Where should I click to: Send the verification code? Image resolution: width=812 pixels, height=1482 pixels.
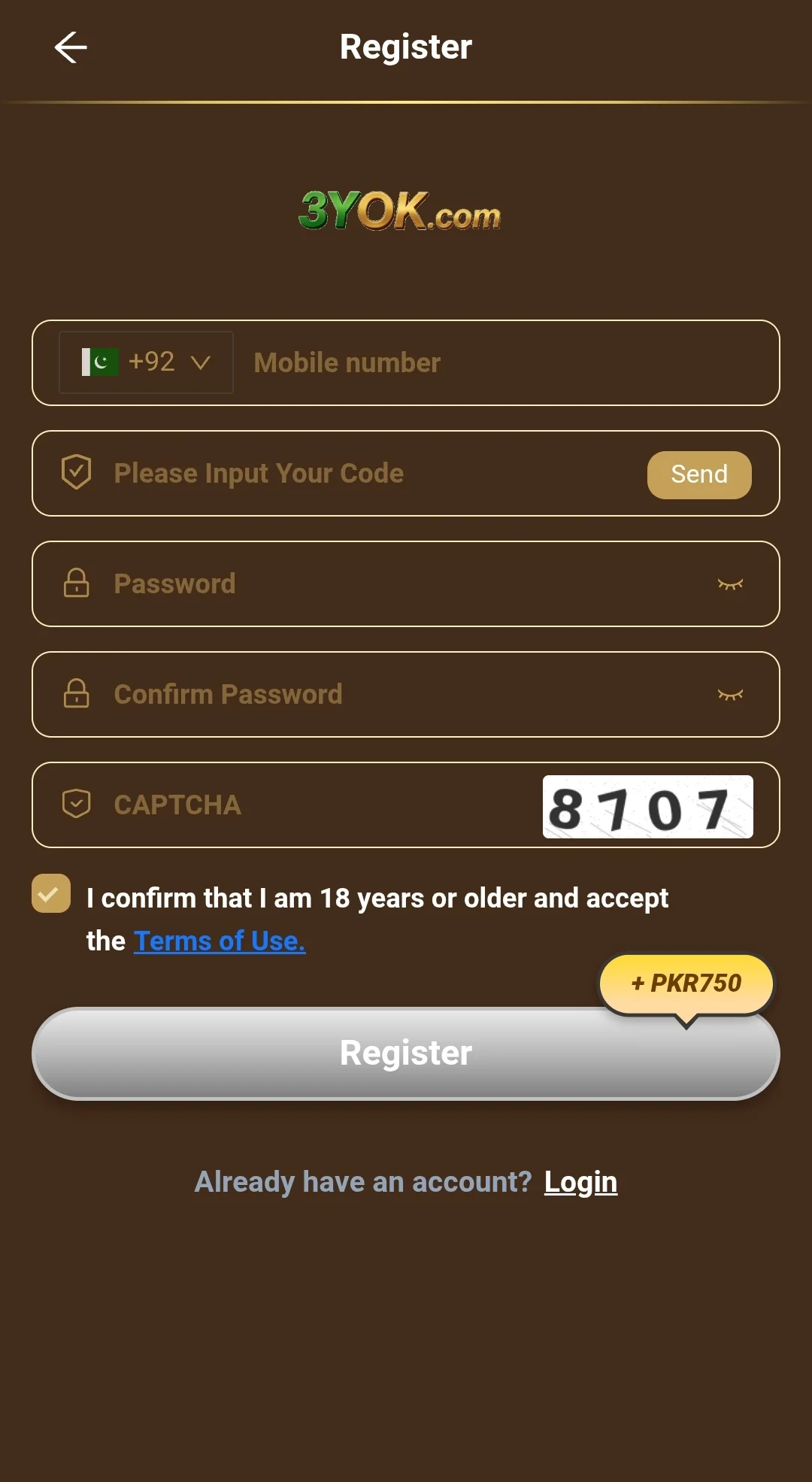click(698, 474)
